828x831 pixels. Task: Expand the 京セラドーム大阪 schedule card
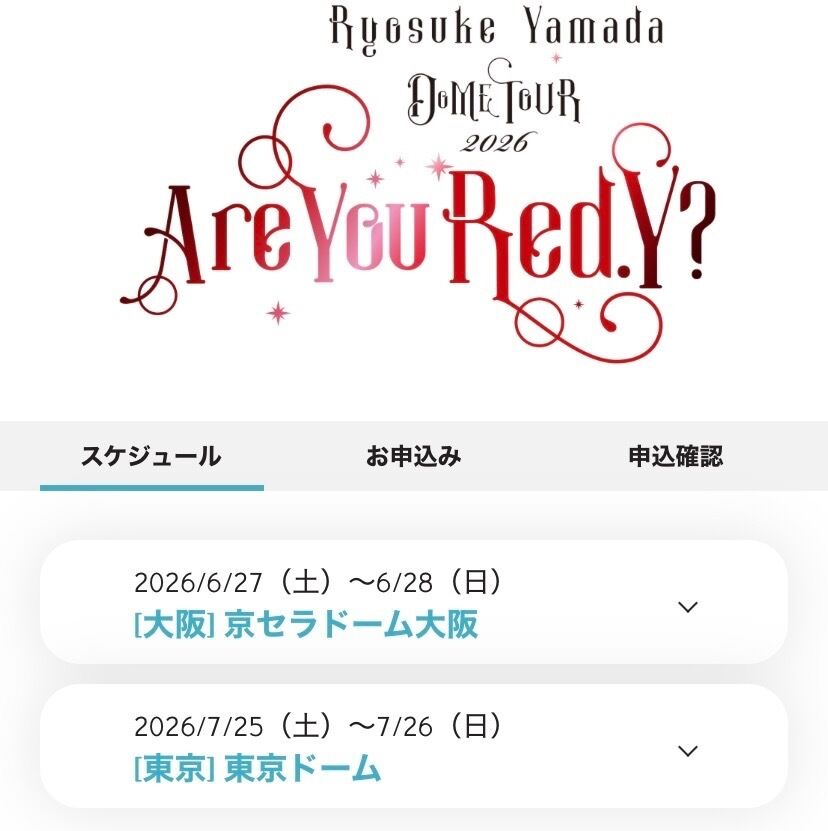pos(687,607)
